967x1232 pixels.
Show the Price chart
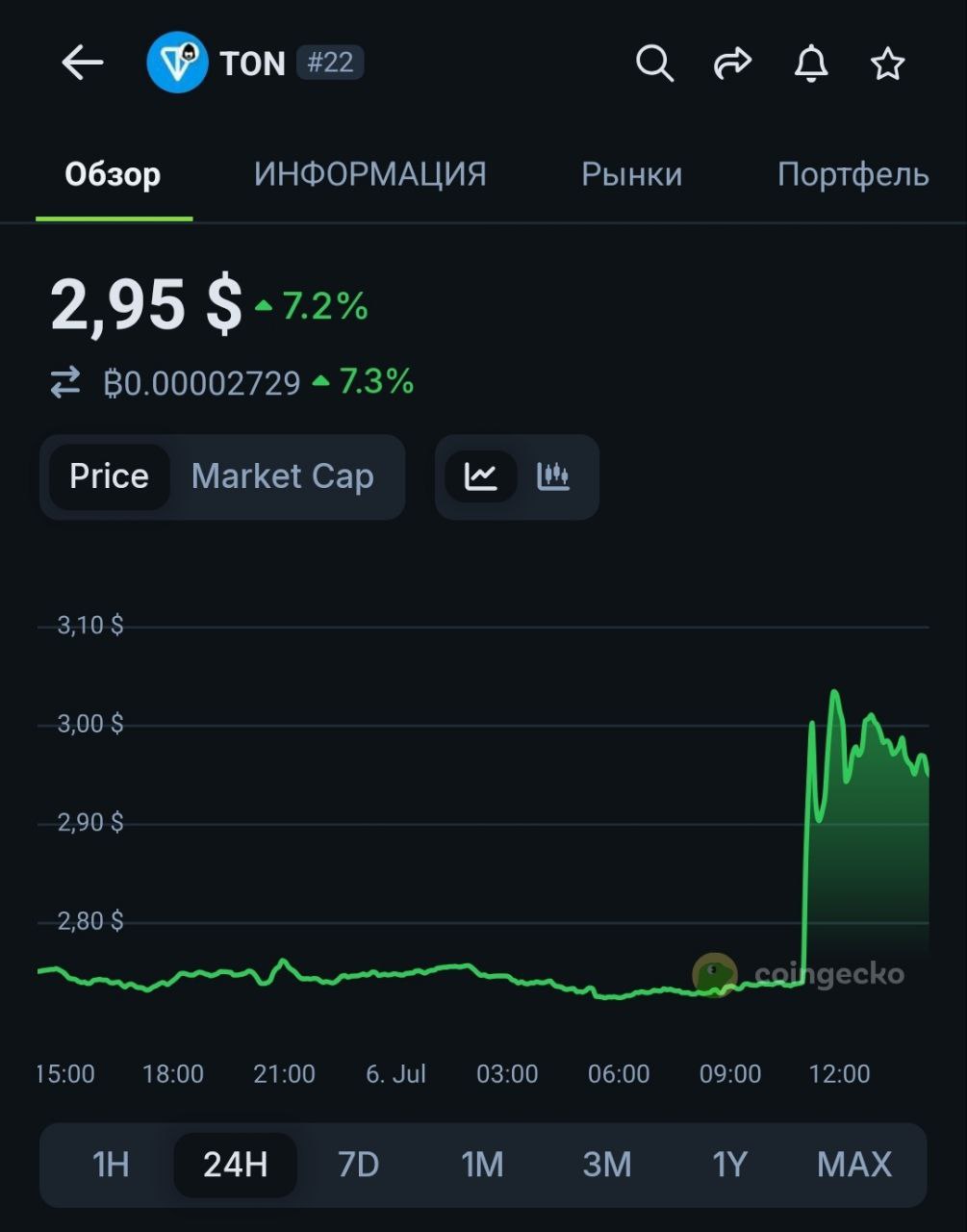pos(109,476)
